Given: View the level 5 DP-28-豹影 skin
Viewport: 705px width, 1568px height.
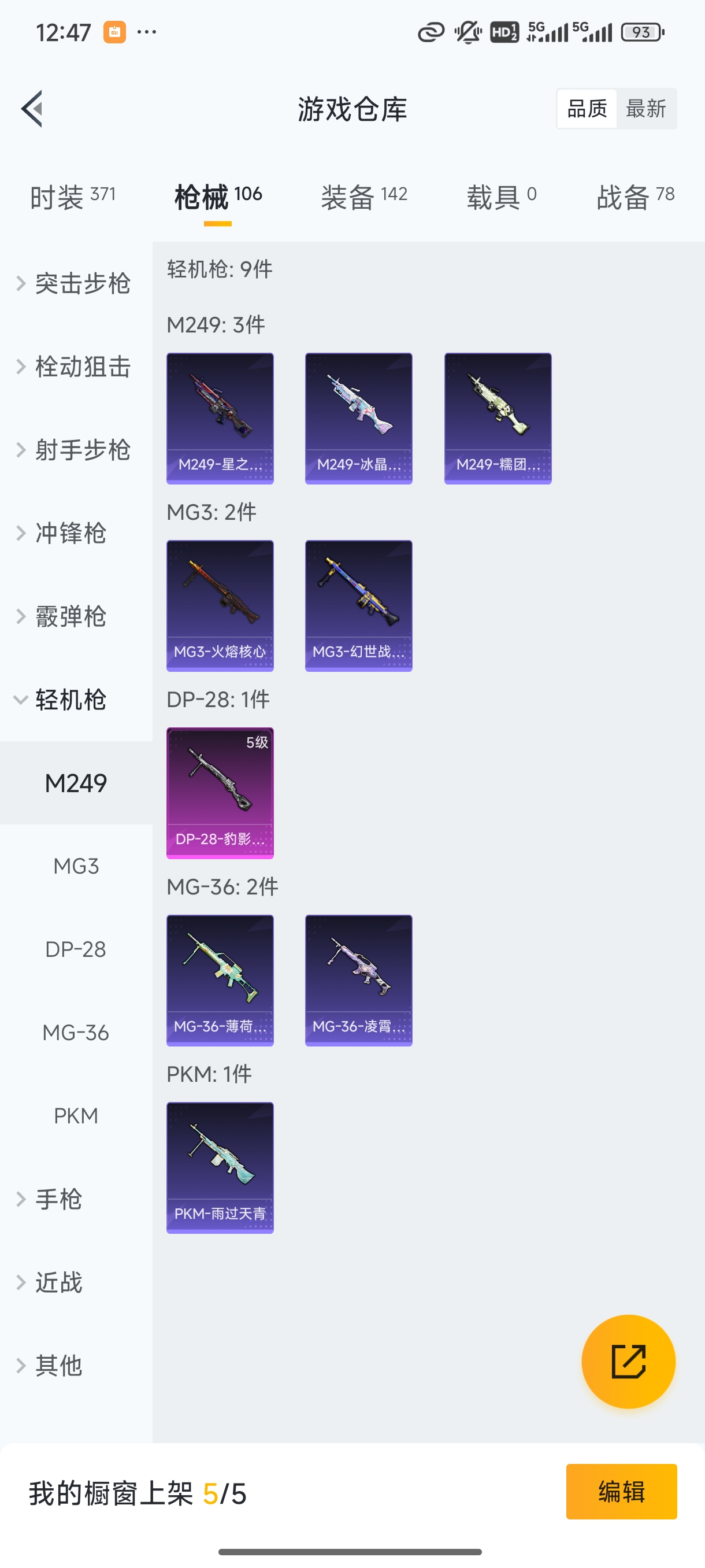Looking at the screenshot, I should pyautogui.click(x=220, y=793).
